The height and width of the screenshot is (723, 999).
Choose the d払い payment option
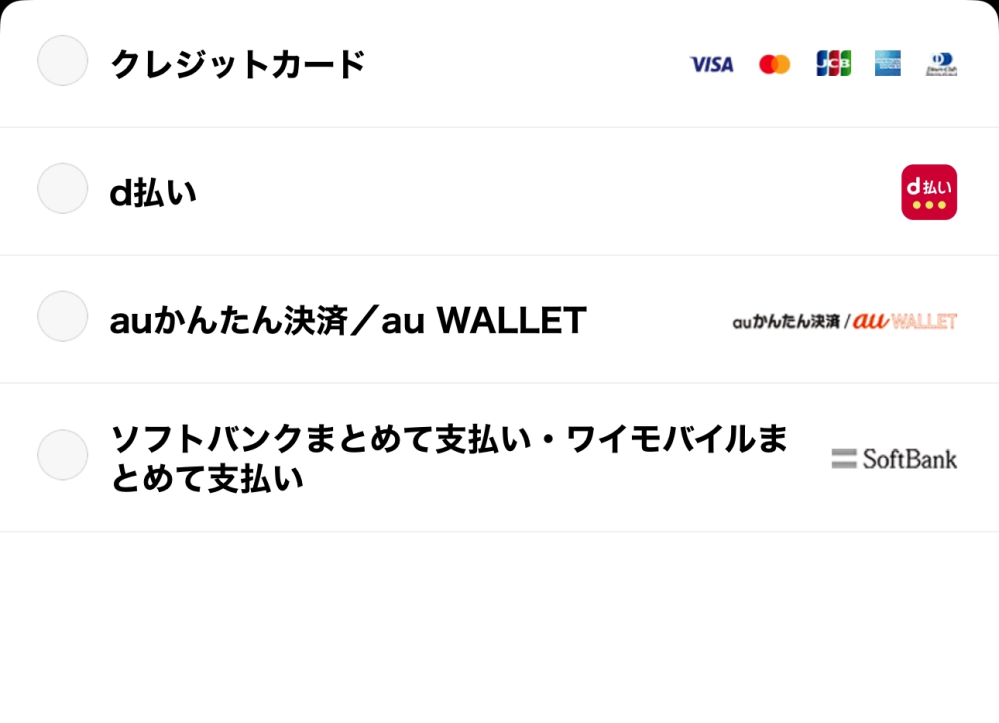pos(62,189)
